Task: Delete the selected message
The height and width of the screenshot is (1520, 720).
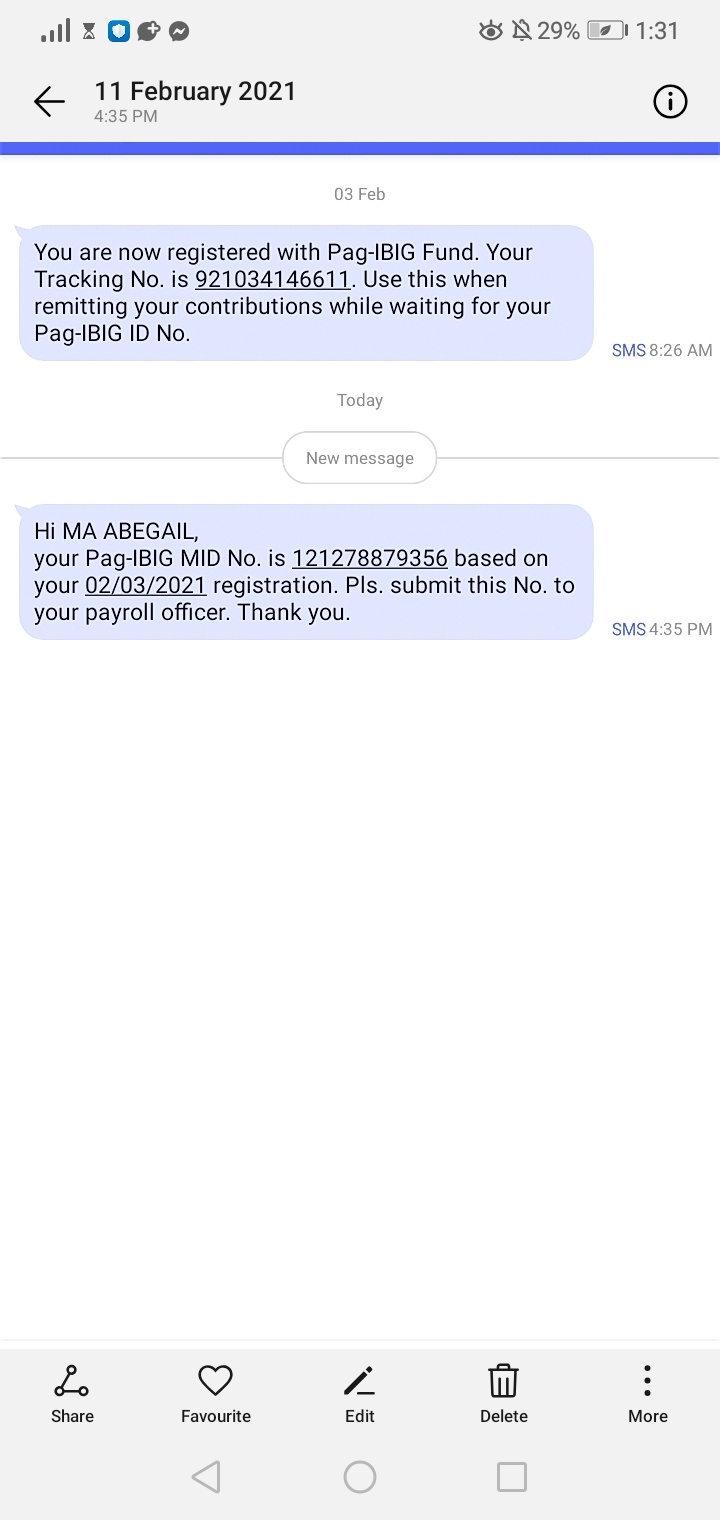Action: [x=503, y=1393]
